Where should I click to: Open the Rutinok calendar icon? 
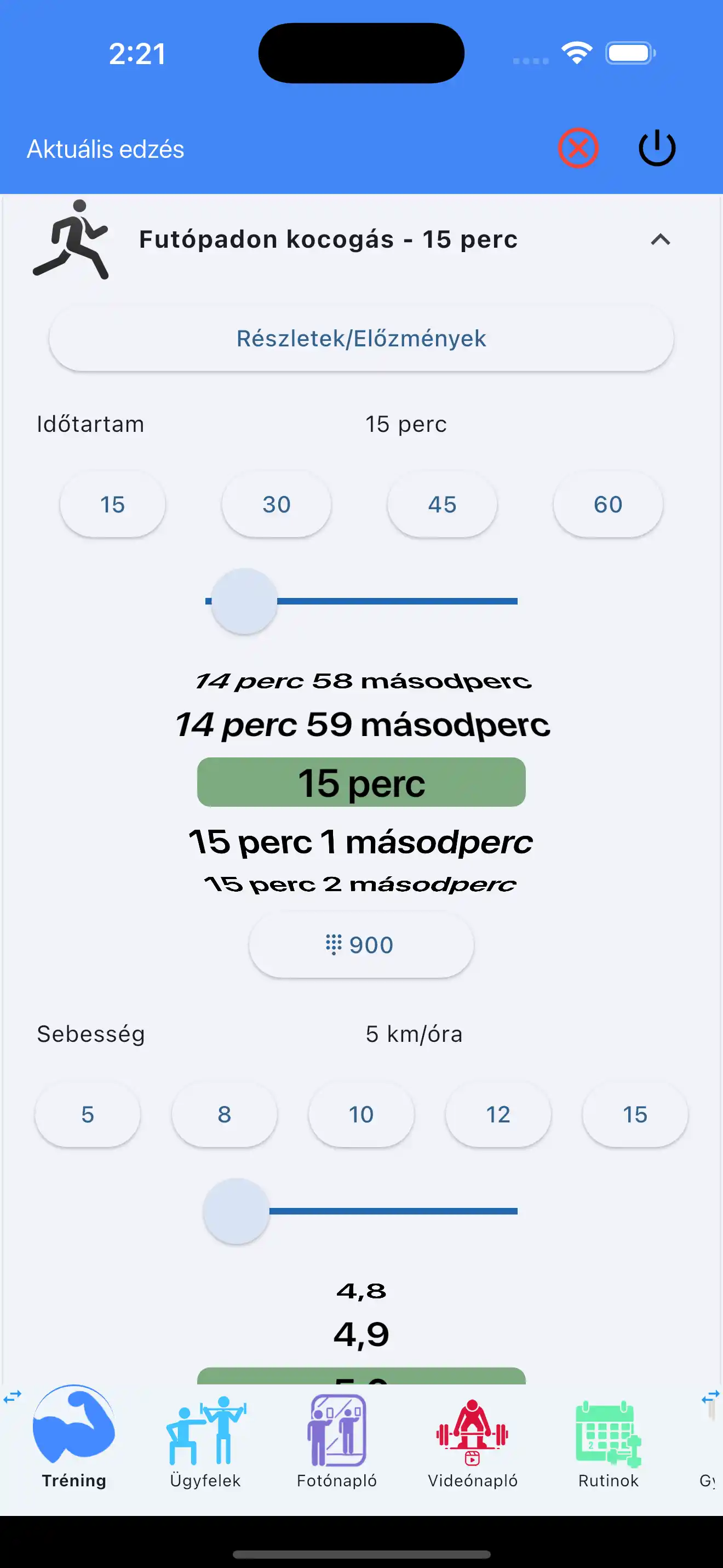[x=607, y=1432]
